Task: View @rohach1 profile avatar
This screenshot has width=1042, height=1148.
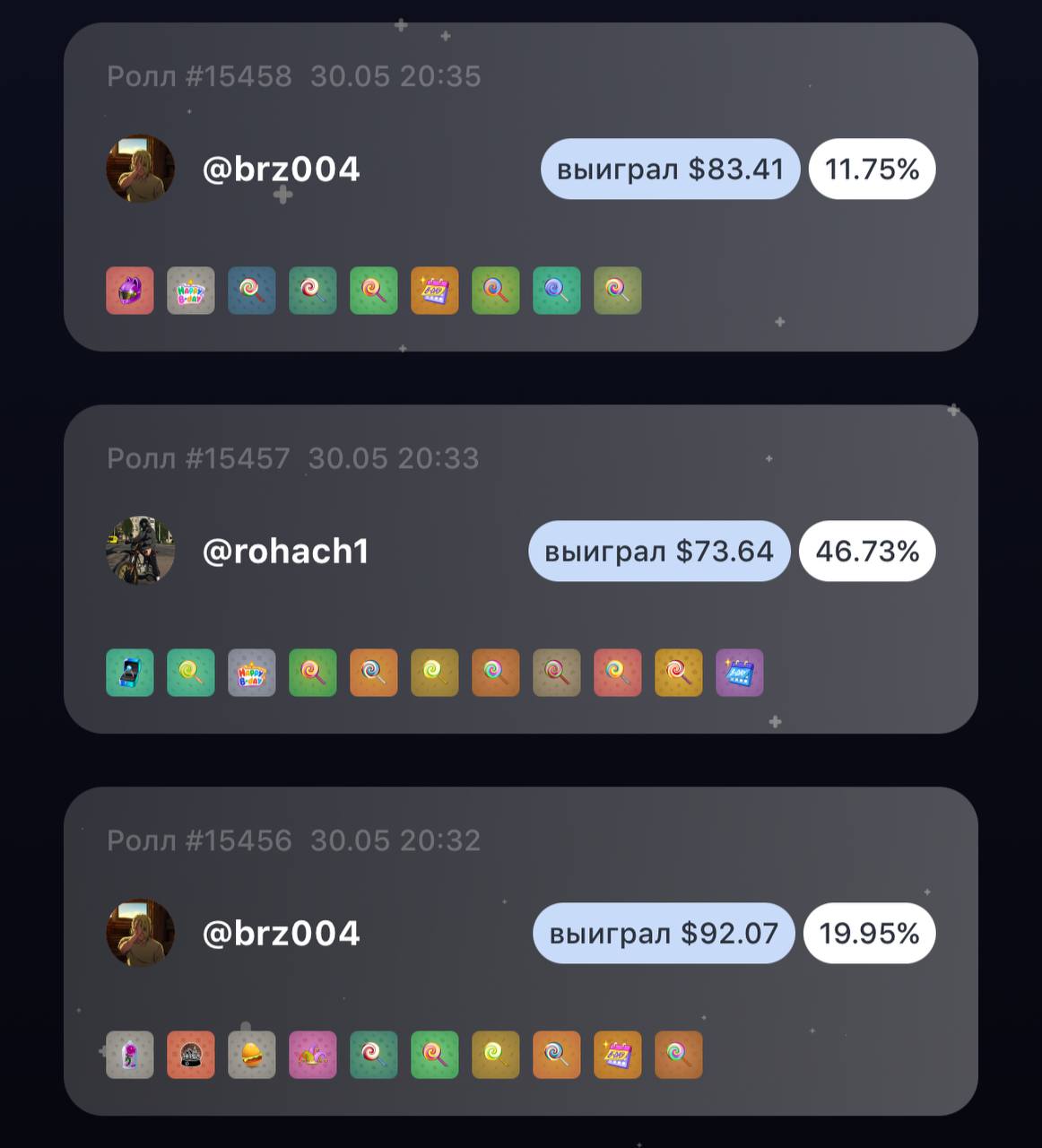Action: coord(140,551)
